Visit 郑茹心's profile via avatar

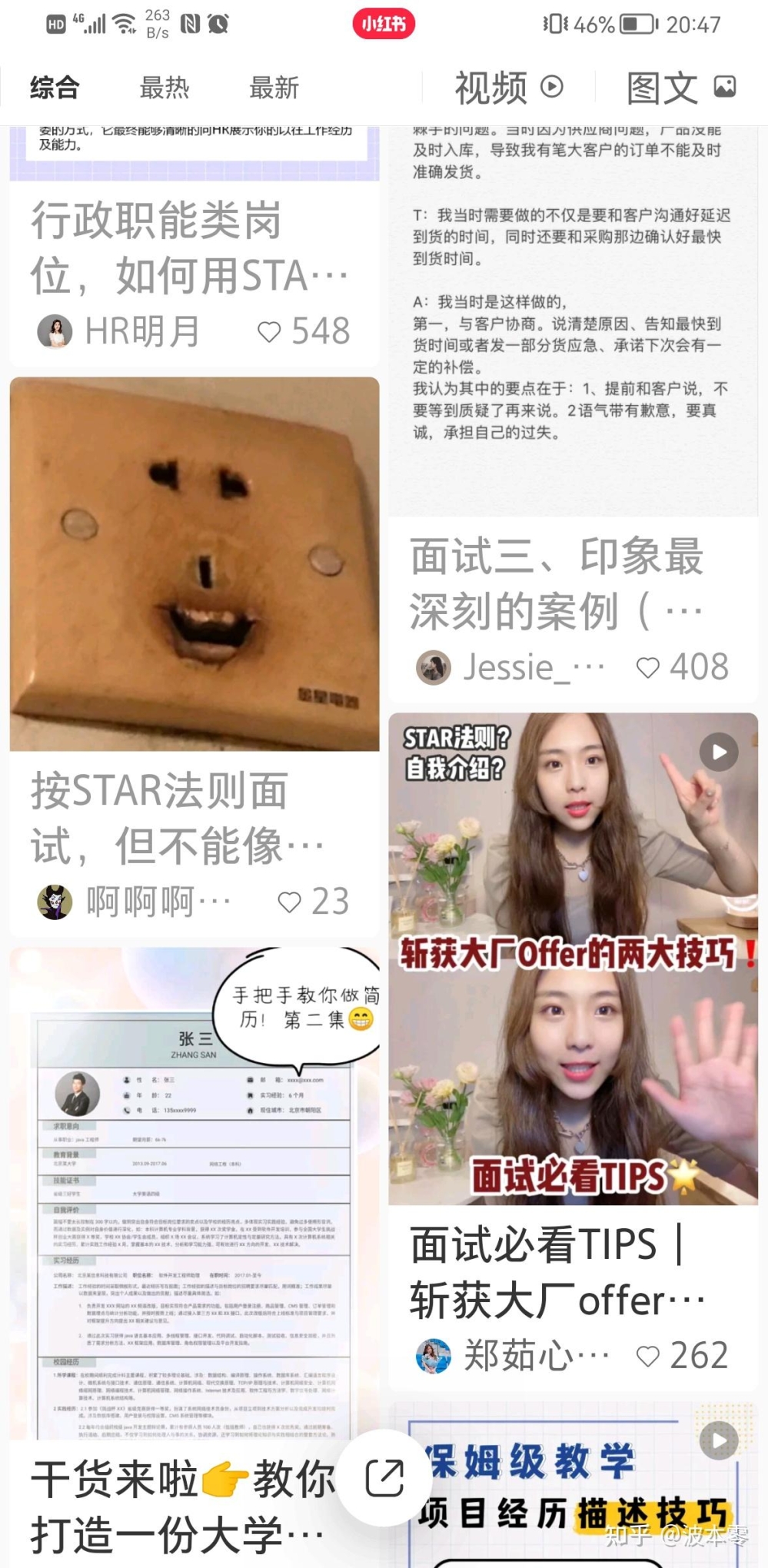(x=434, y=1357)
